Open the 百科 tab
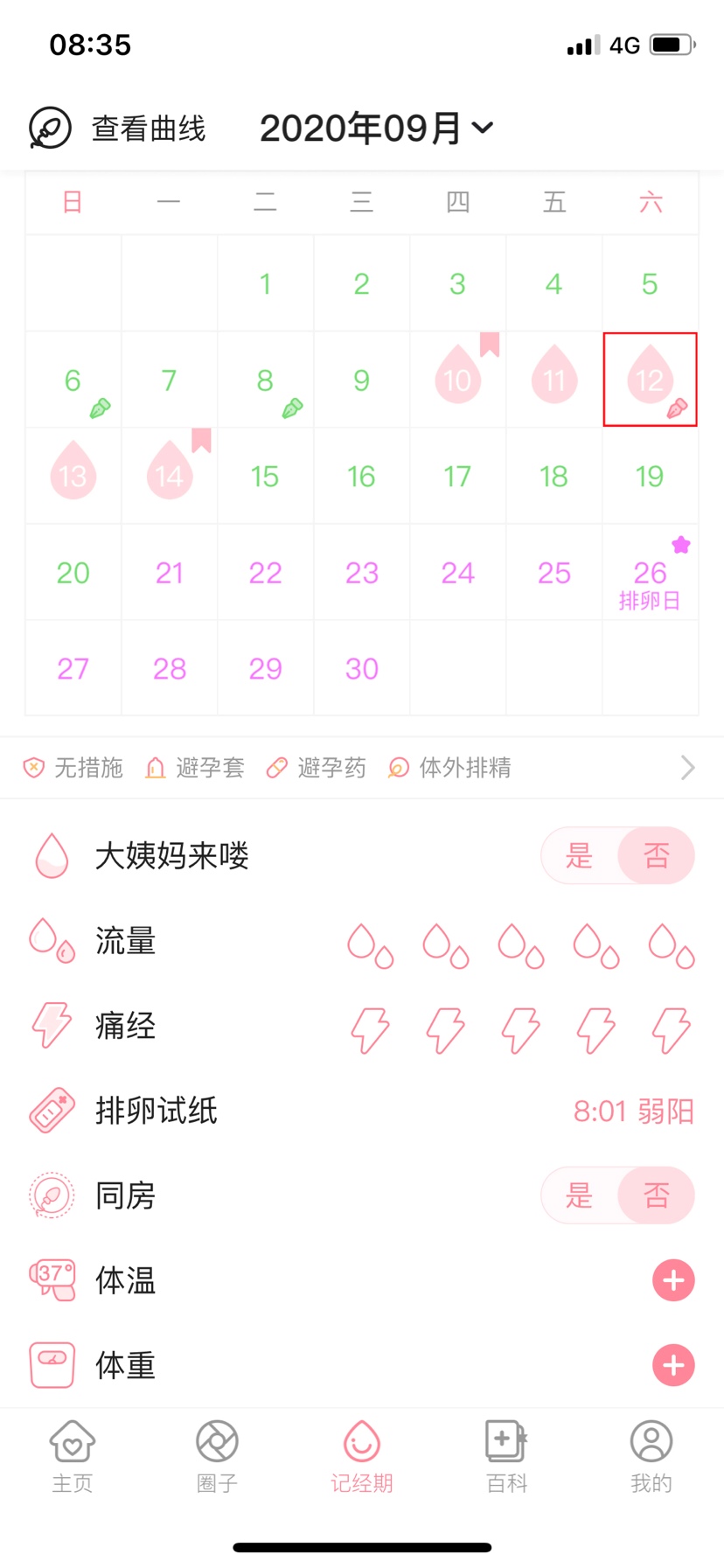This screenshot has height=1568, width=724. [507, 1457]
